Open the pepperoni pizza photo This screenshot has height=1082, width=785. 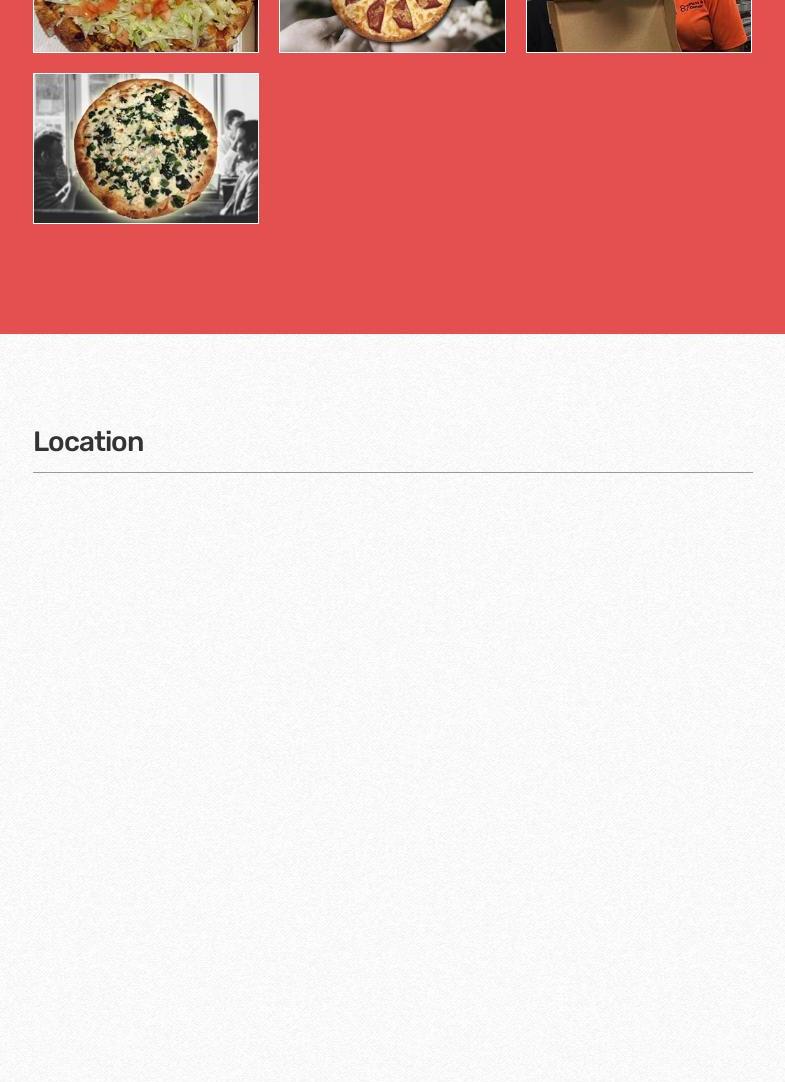click(x=392, y=25)
